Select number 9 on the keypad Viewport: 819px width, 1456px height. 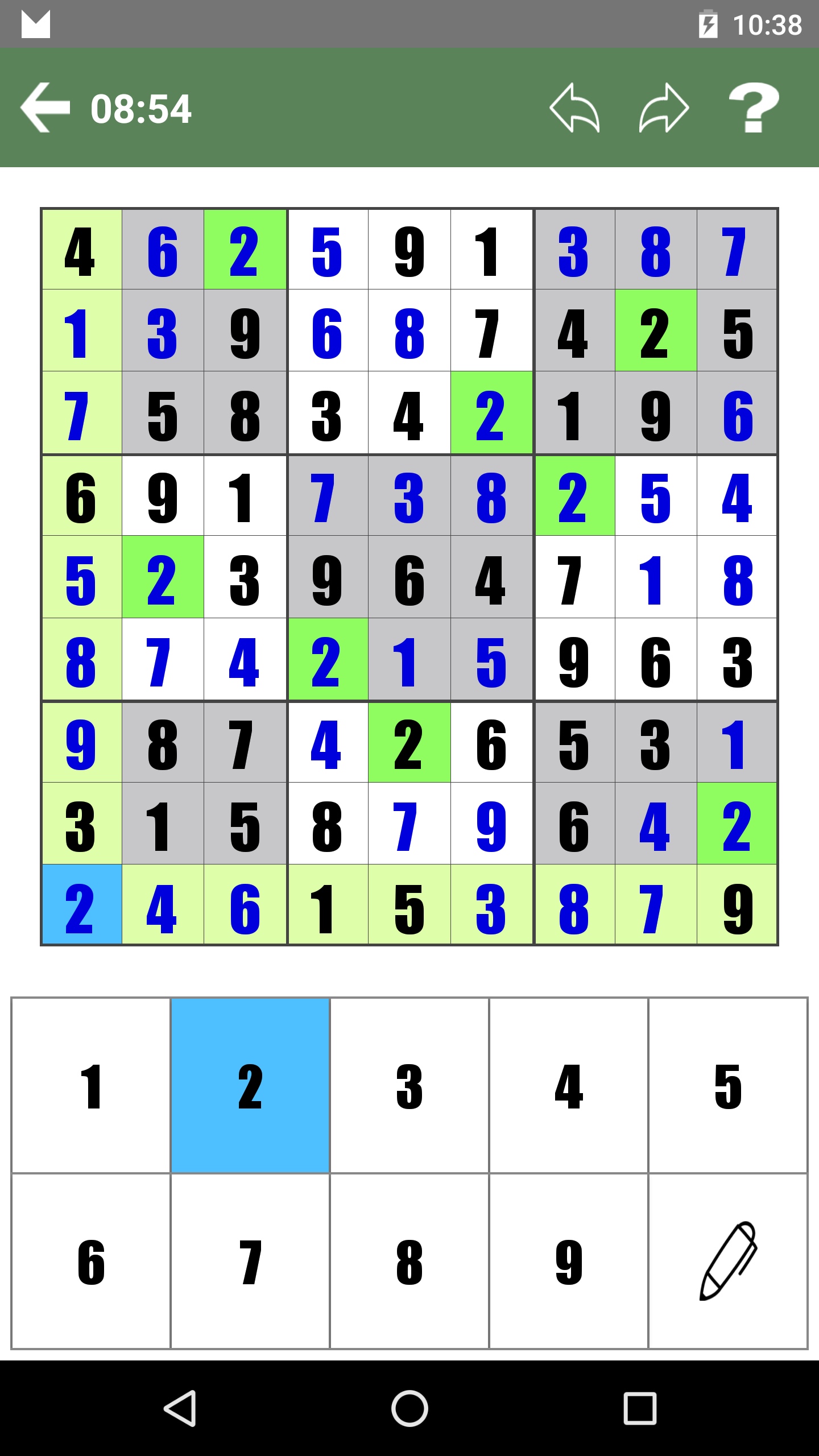coord(569,1261)
